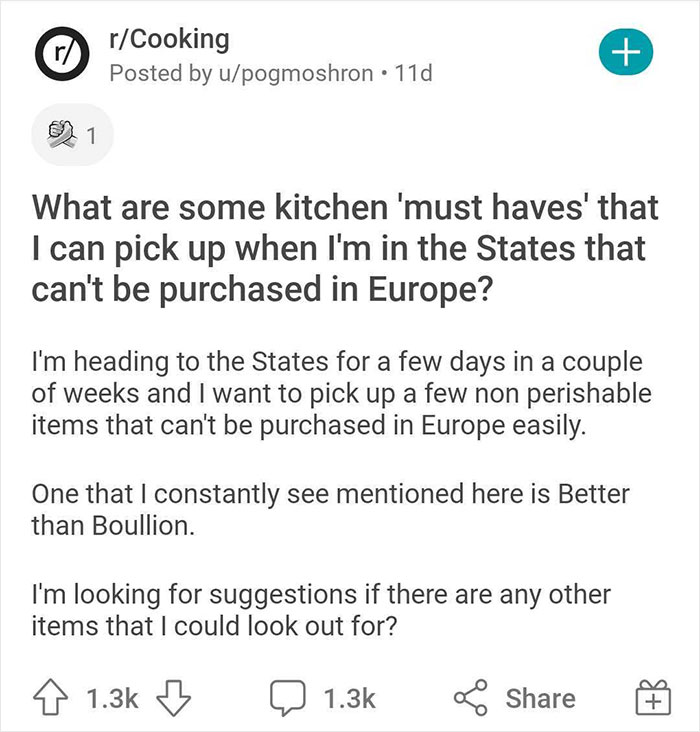This screenshot has height=732, width=700.
Task: Open the r/Cooking subreddit page
Action: click(167, 39)
